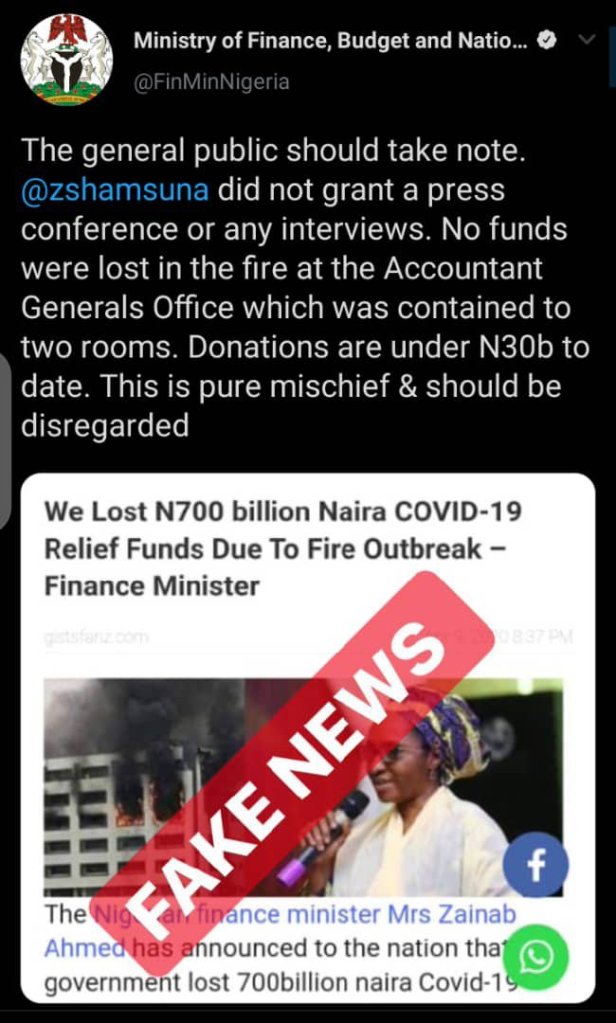616x1023 pixels.
Task: Open the @FinMinNigeria account name
Action: 211,82
